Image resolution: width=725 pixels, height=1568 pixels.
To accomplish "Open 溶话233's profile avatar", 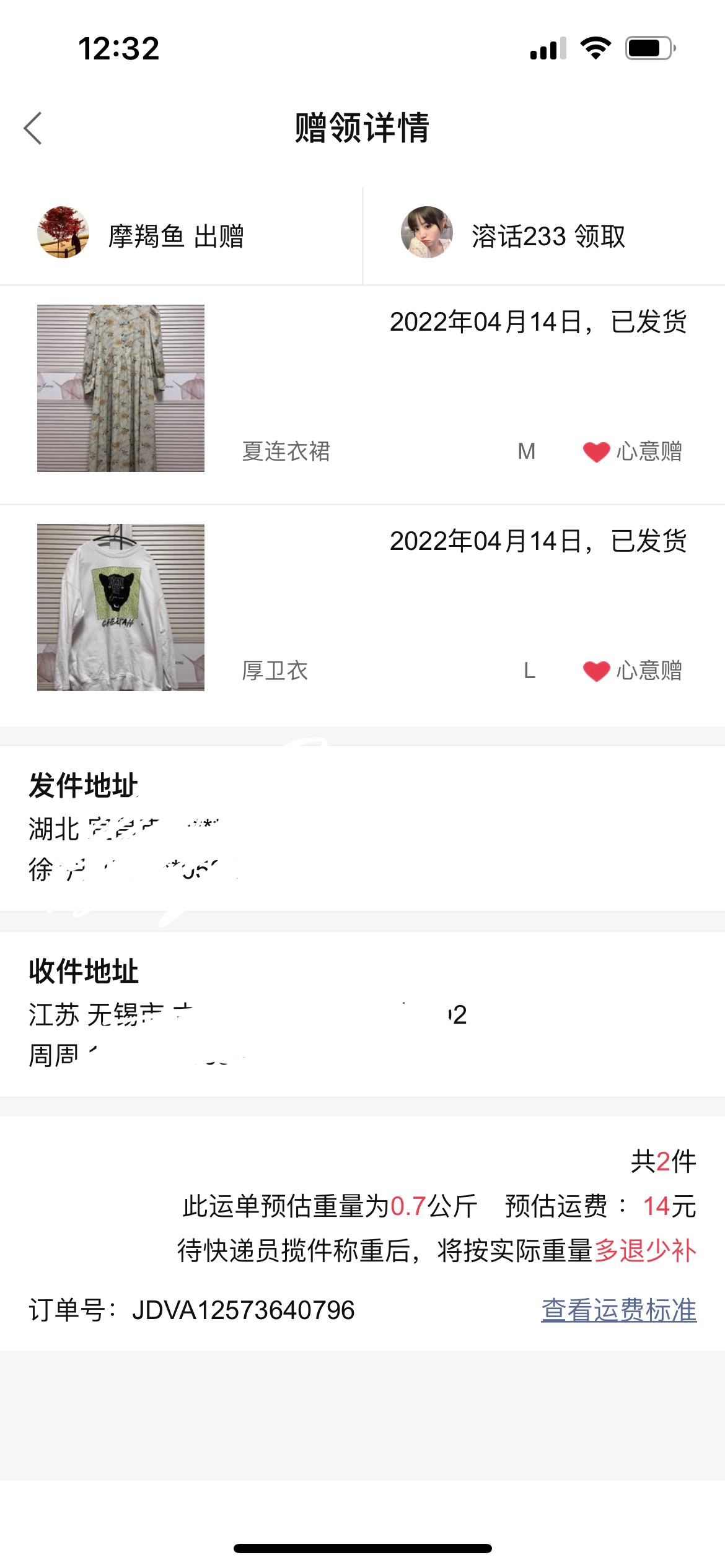I will click(x=427, y=233).
